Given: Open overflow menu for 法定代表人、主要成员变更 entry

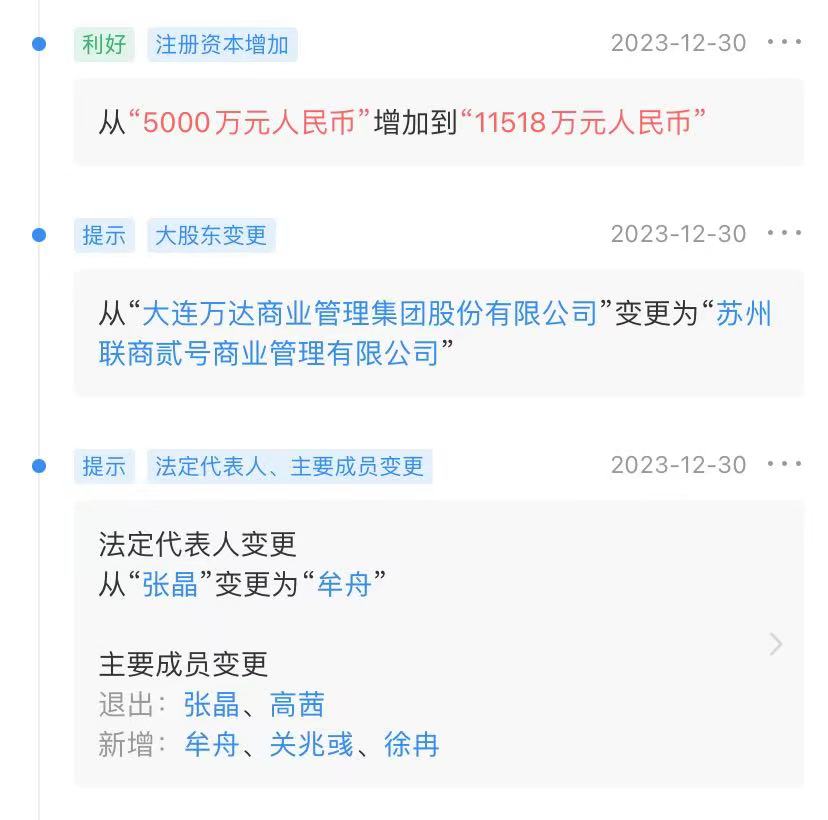Looking at the screenshot, I should 784,464.
